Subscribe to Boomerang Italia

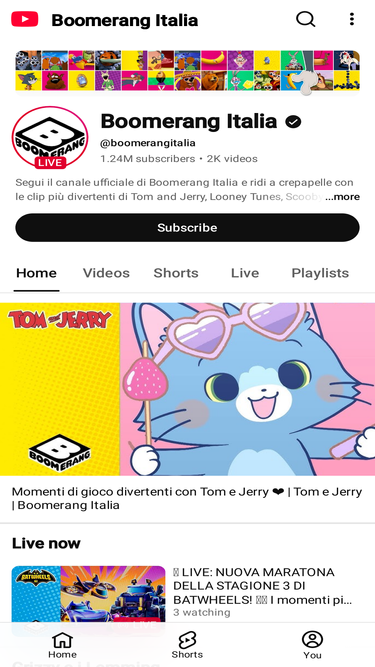[188, 228]
